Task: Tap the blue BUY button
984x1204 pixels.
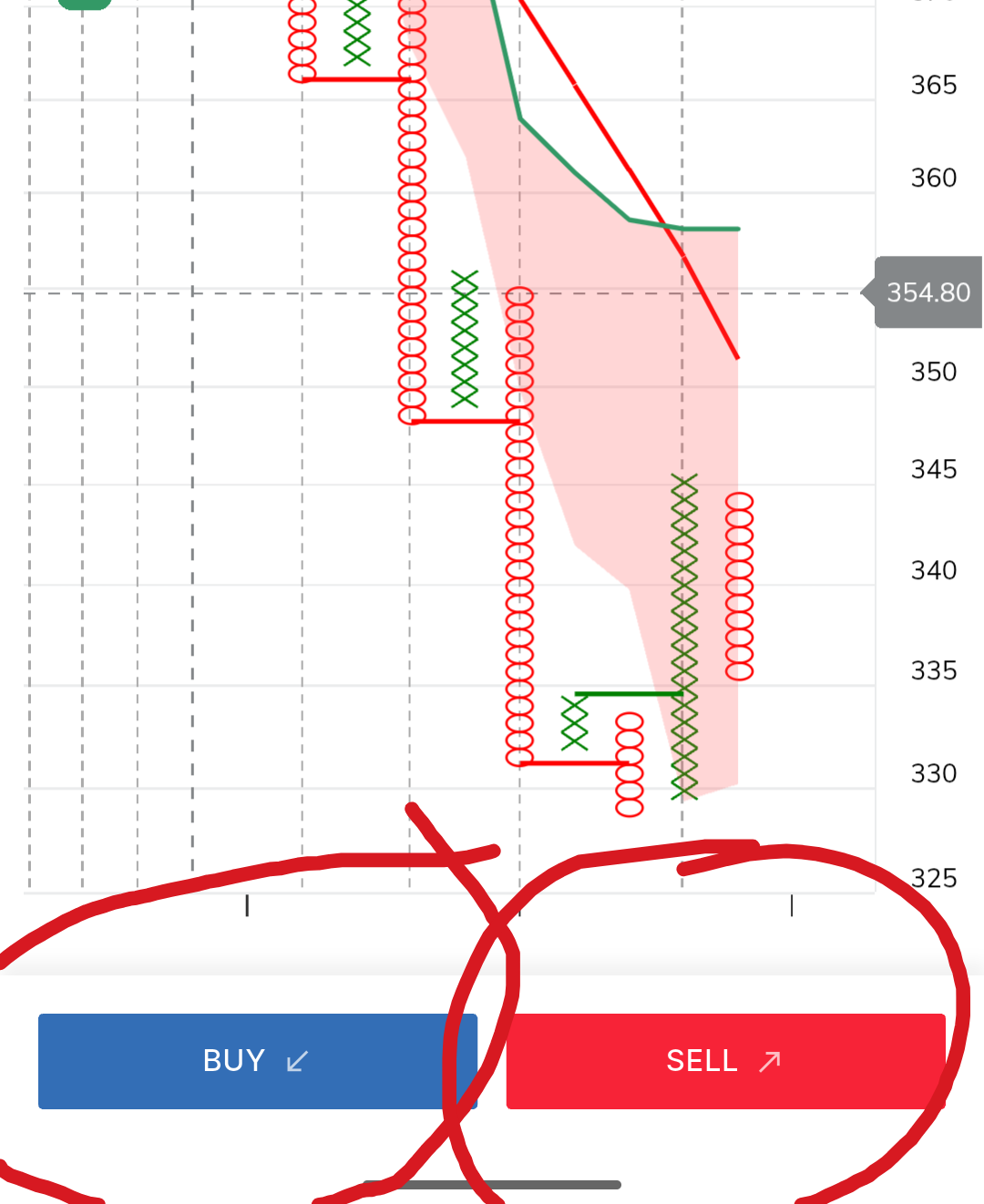Action: pos(257,1061)
